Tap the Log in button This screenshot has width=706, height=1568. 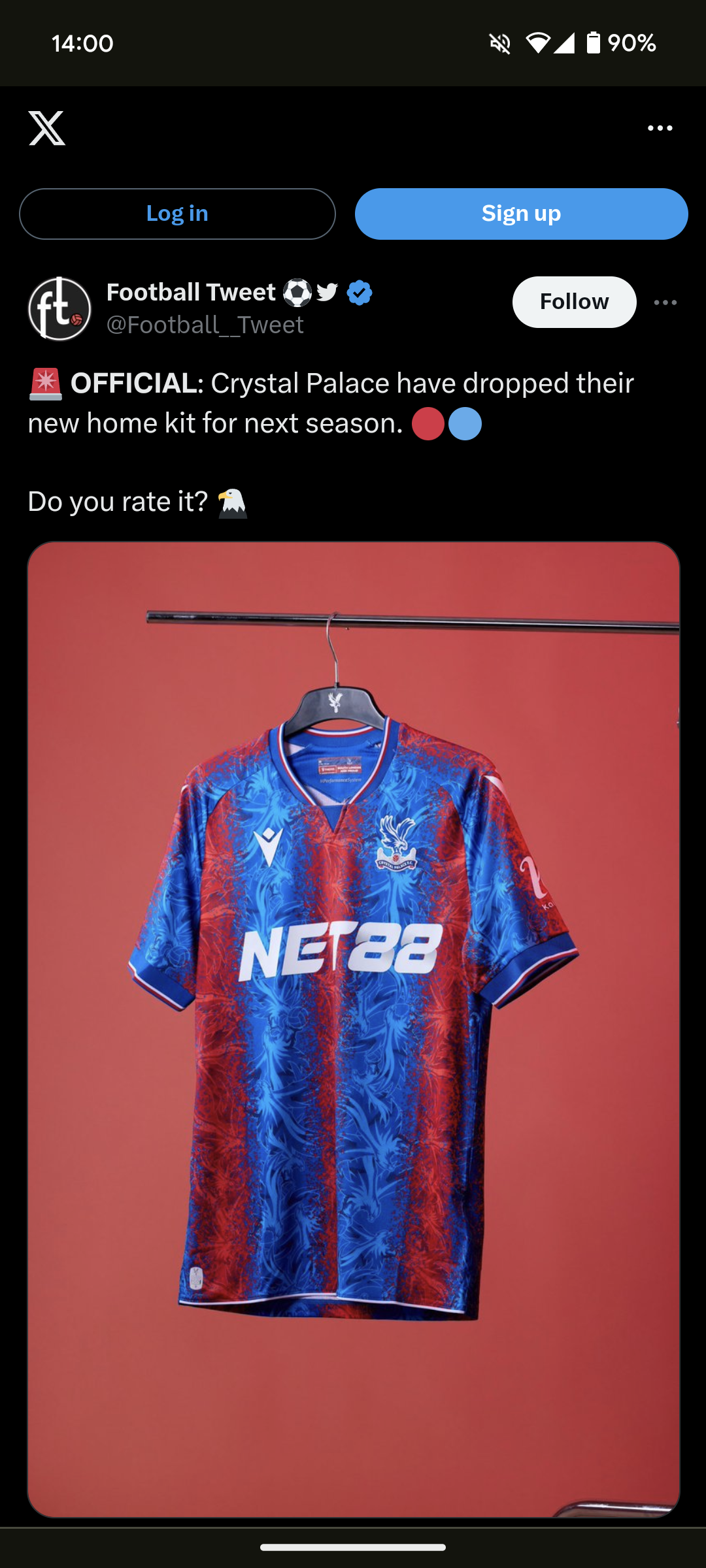[177, 214]
